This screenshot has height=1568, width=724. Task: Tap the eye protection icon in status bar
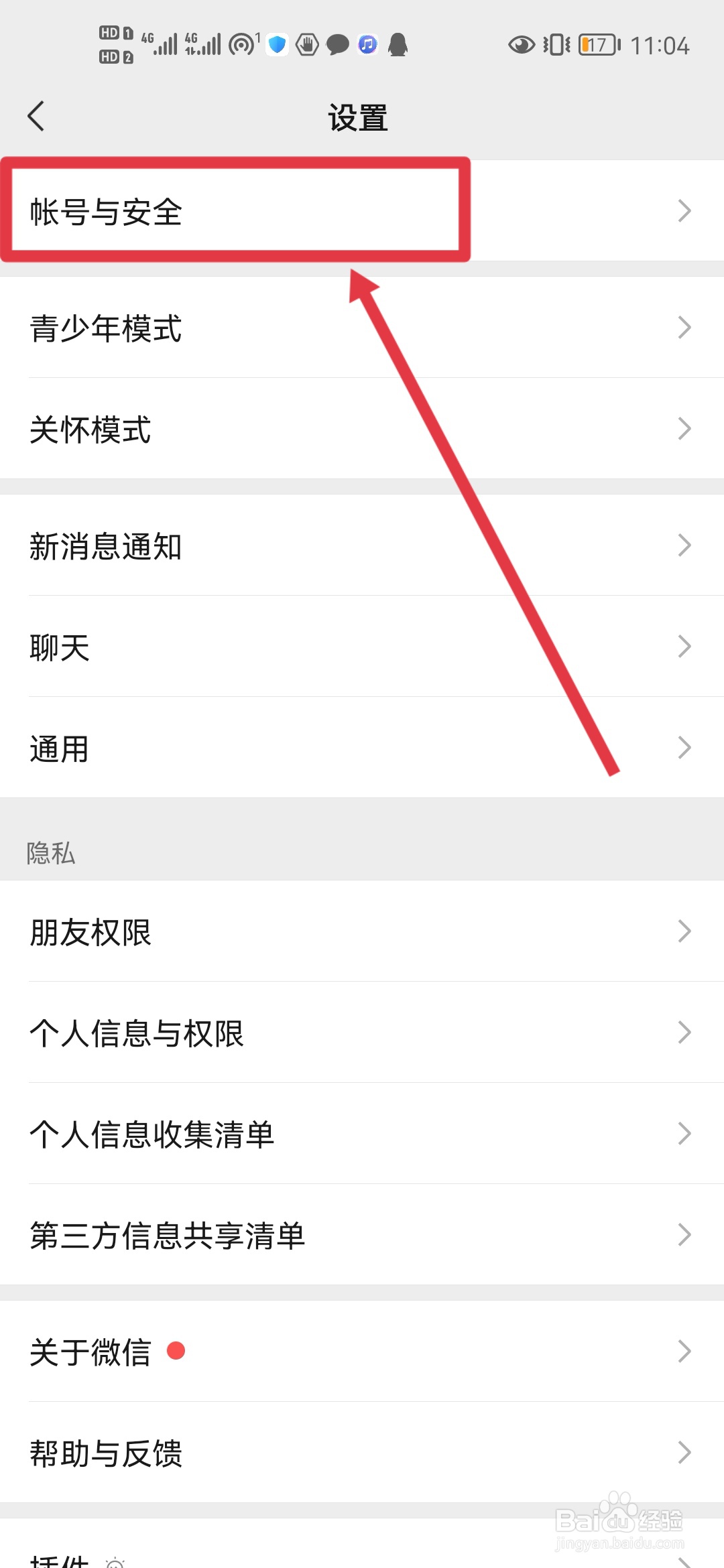522,44
